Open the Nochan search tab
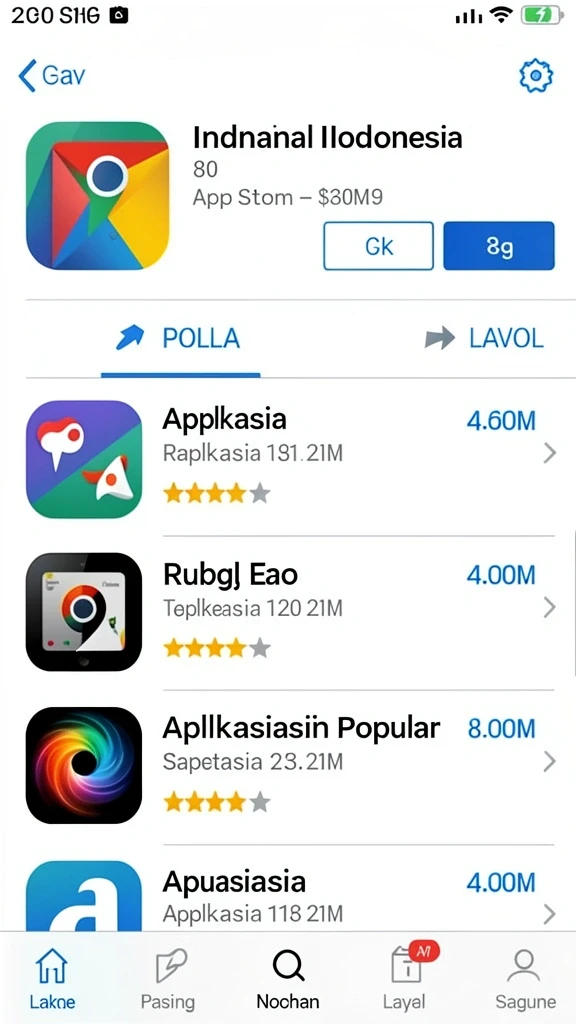The width and height of the screenshot is (576, 1024). click(x=287, y=978)
